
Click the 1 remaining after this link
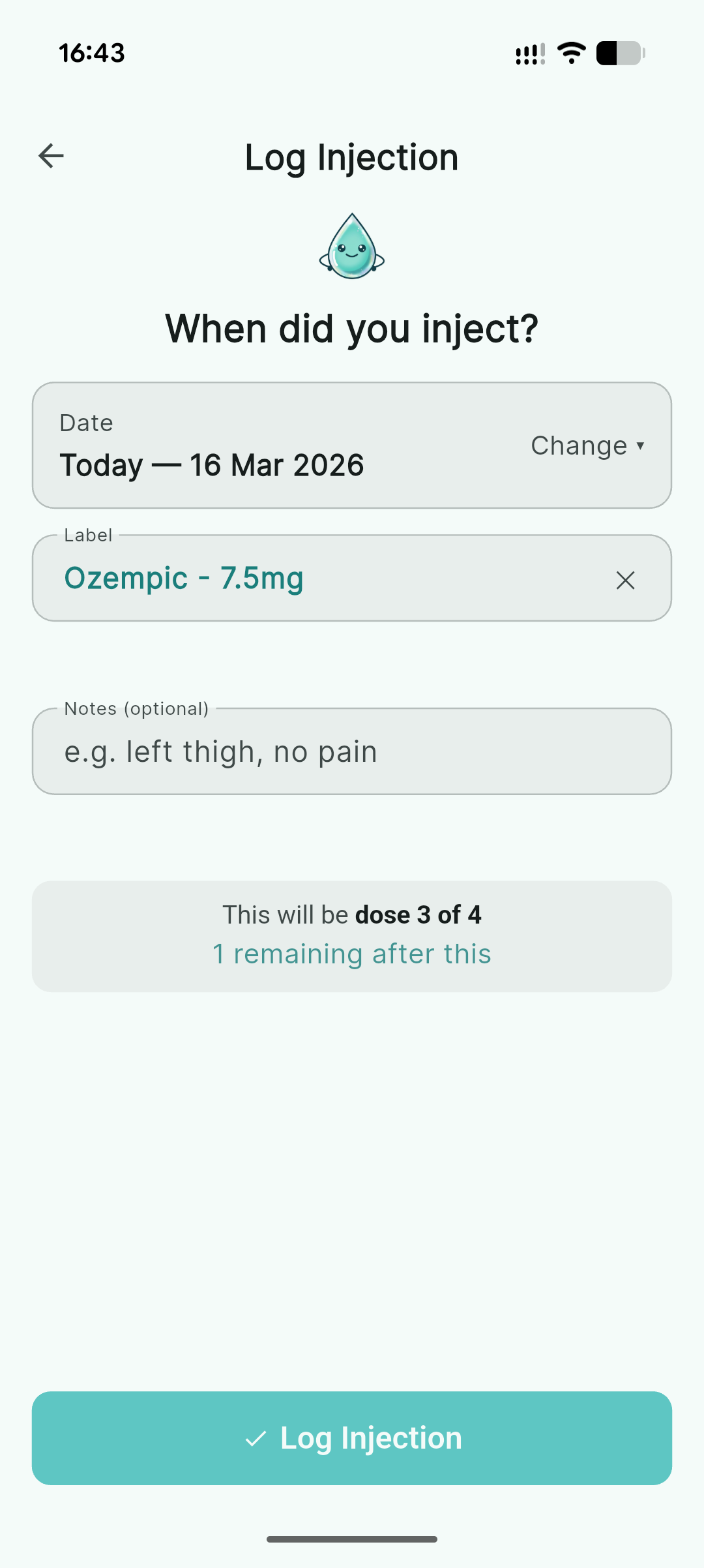click(352, 954)
